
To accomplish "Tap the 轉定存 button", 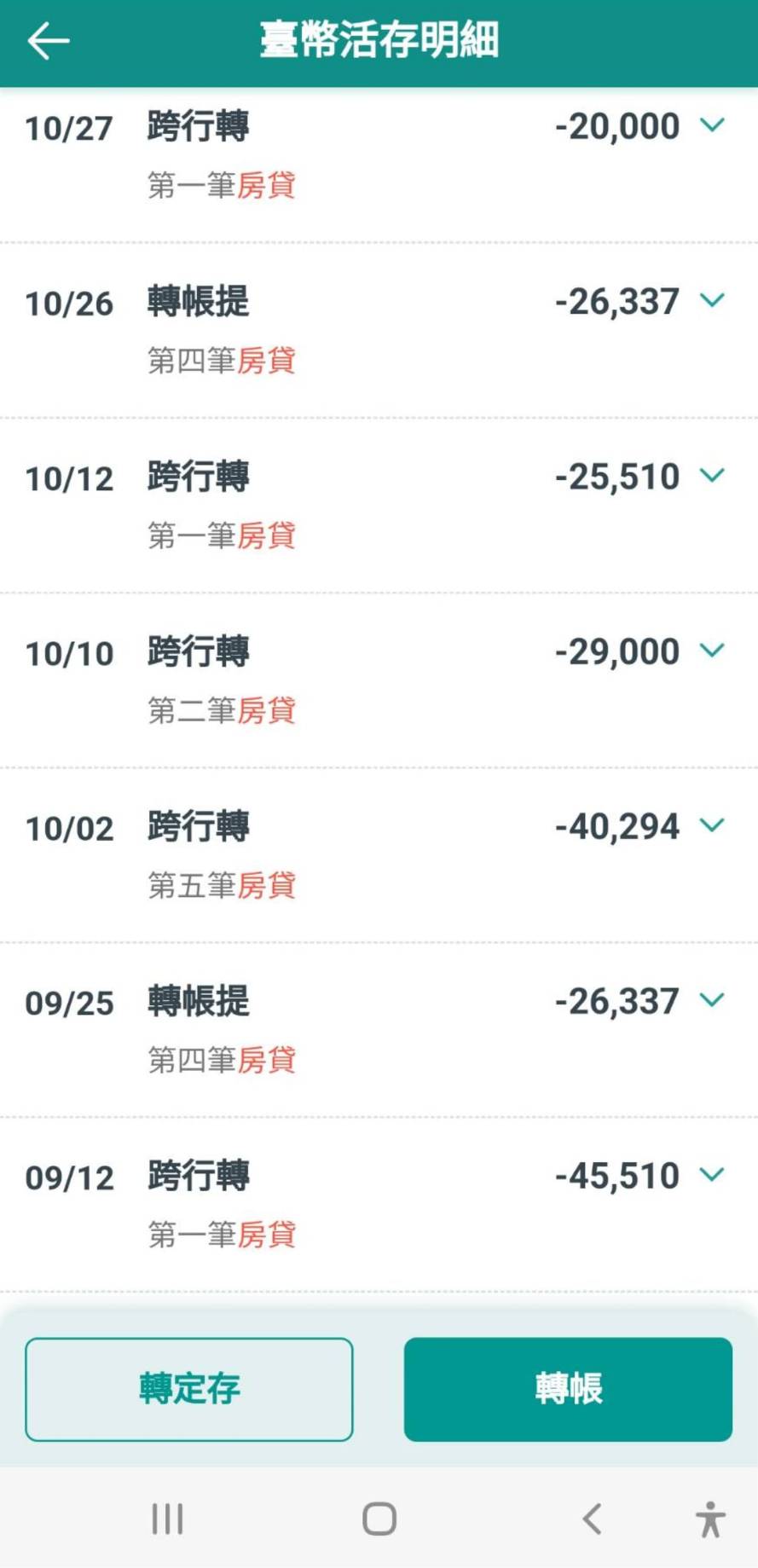I will coord(189,1389).
